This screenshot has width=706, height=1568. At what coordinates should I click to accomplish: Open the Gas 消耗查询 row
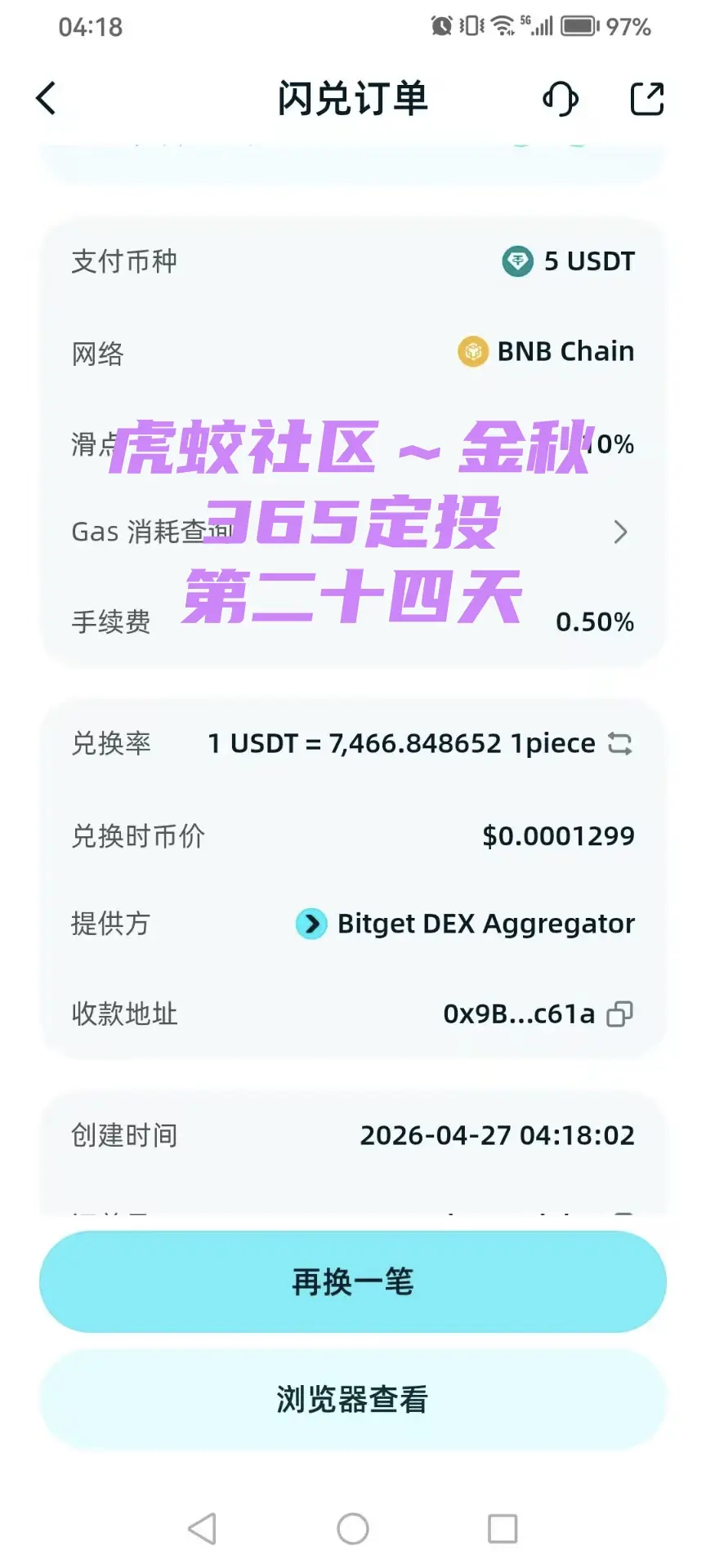352,532
